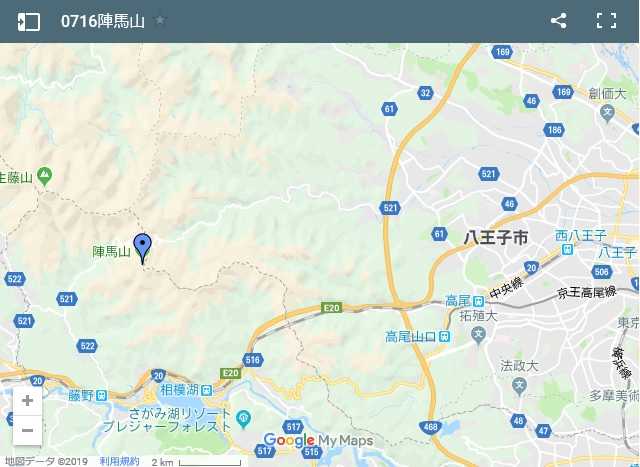
Task: Star the 0716陣馬山 map
Action: pyautogui.click(x=160, y=20)
